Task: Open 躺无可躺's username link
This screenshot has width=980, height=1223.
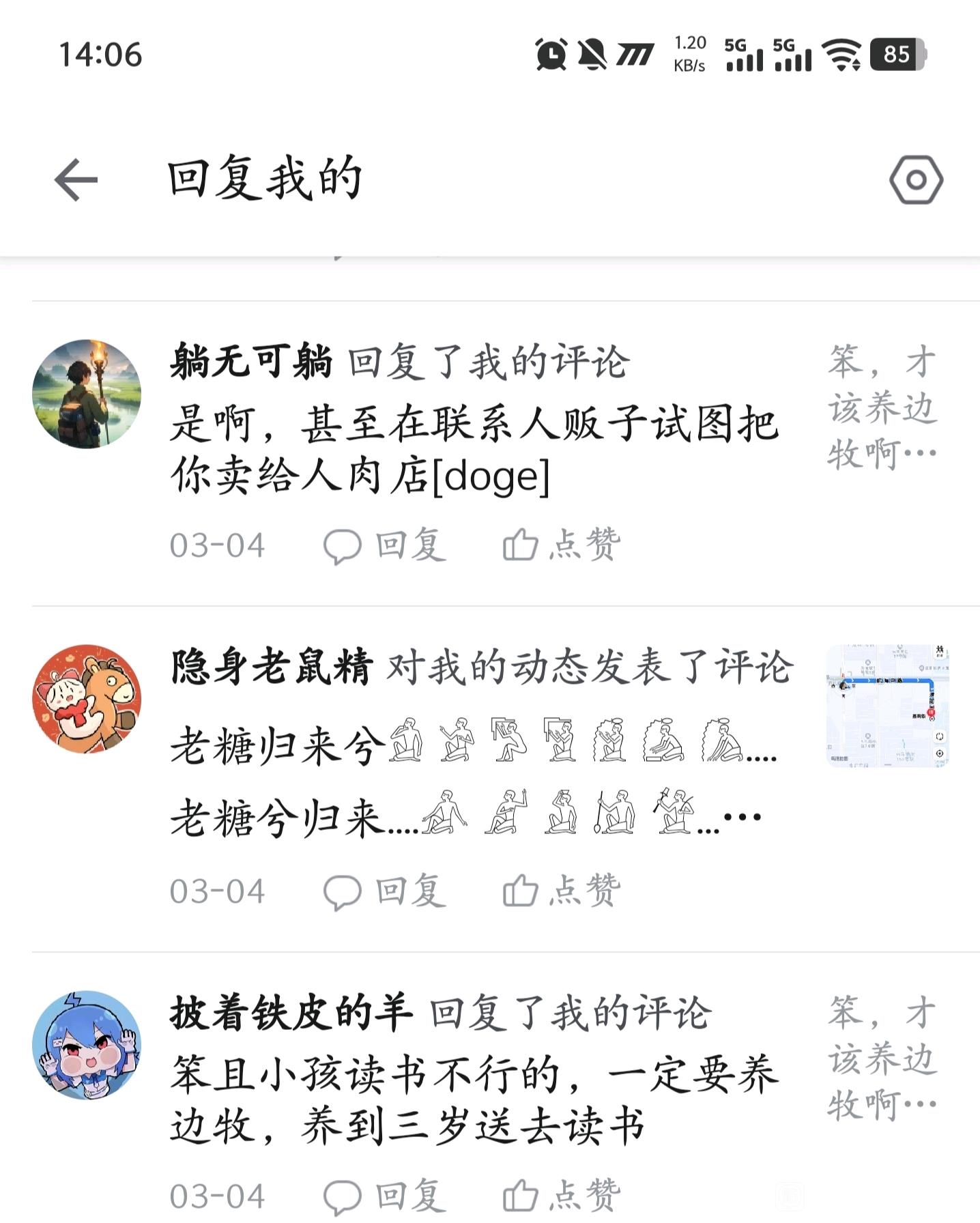Action: (251, 362)
